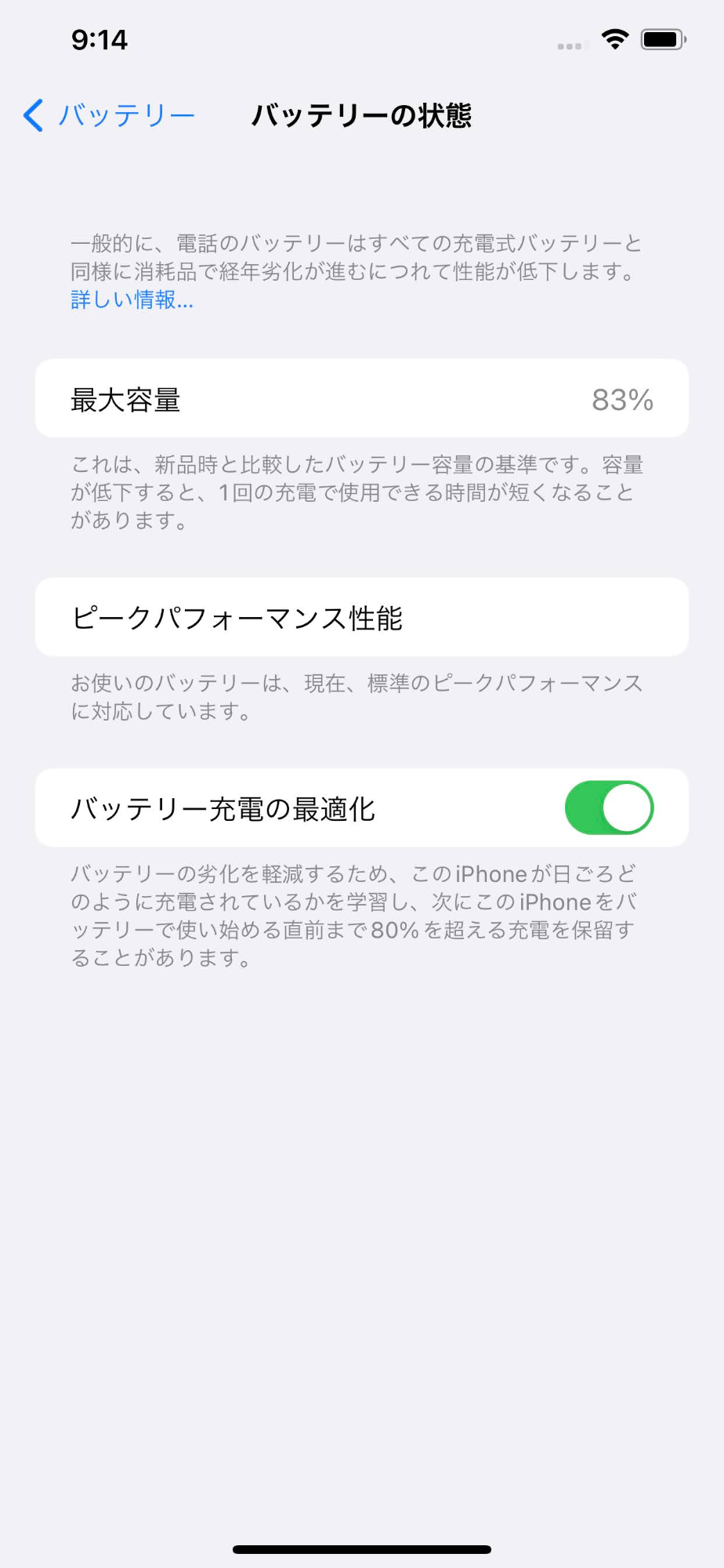724x1568 pixels.
Task: Open the バッテリーの状態 header area
Action: coord(362,115)
